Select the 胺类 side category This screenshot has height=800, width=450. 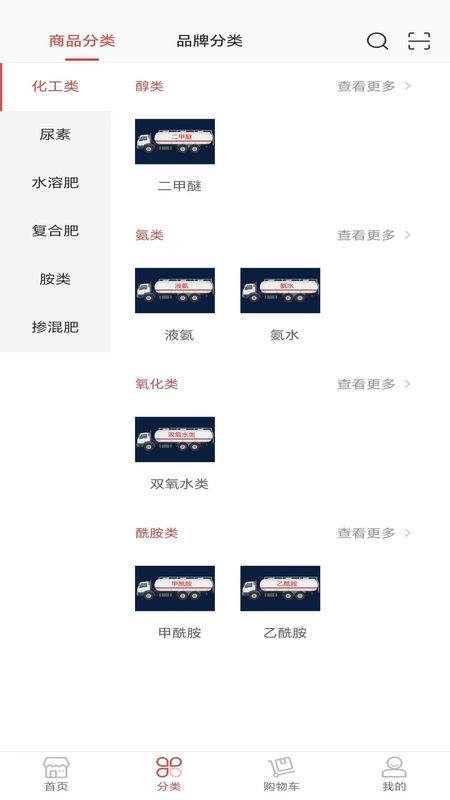55,279
